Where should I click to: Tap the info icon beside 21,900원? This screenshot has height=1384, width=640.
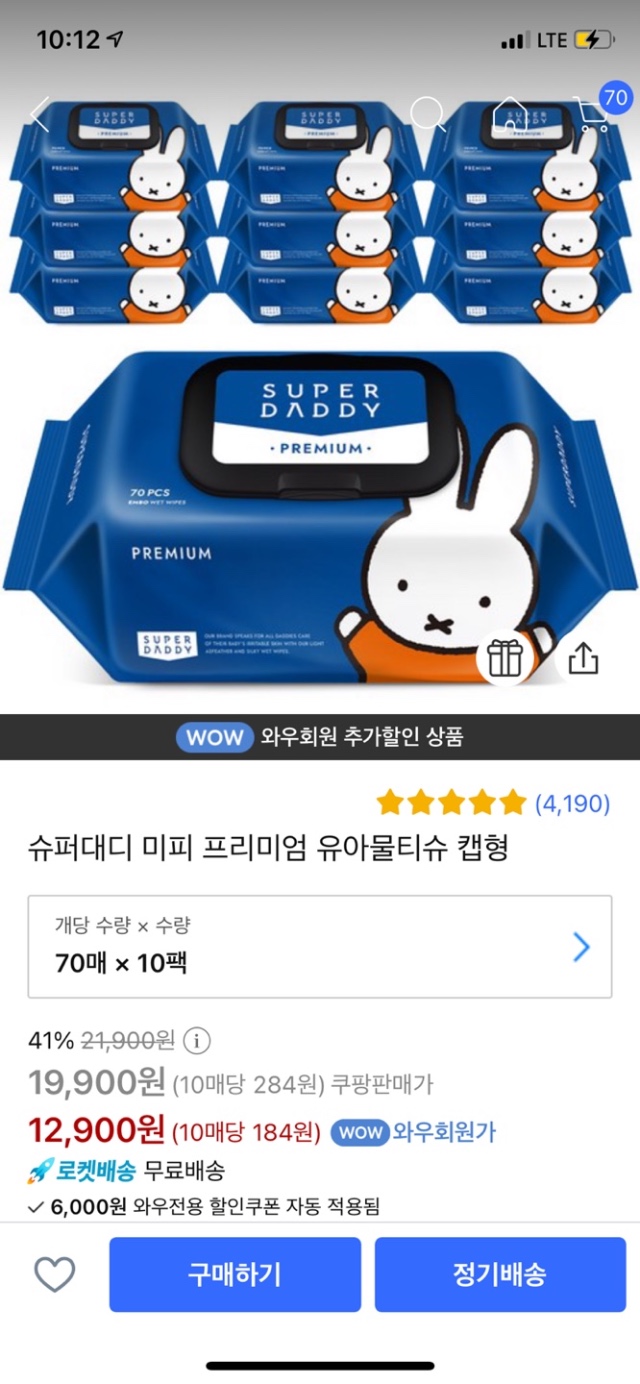pyautogui.click(x=197, y=1040)
